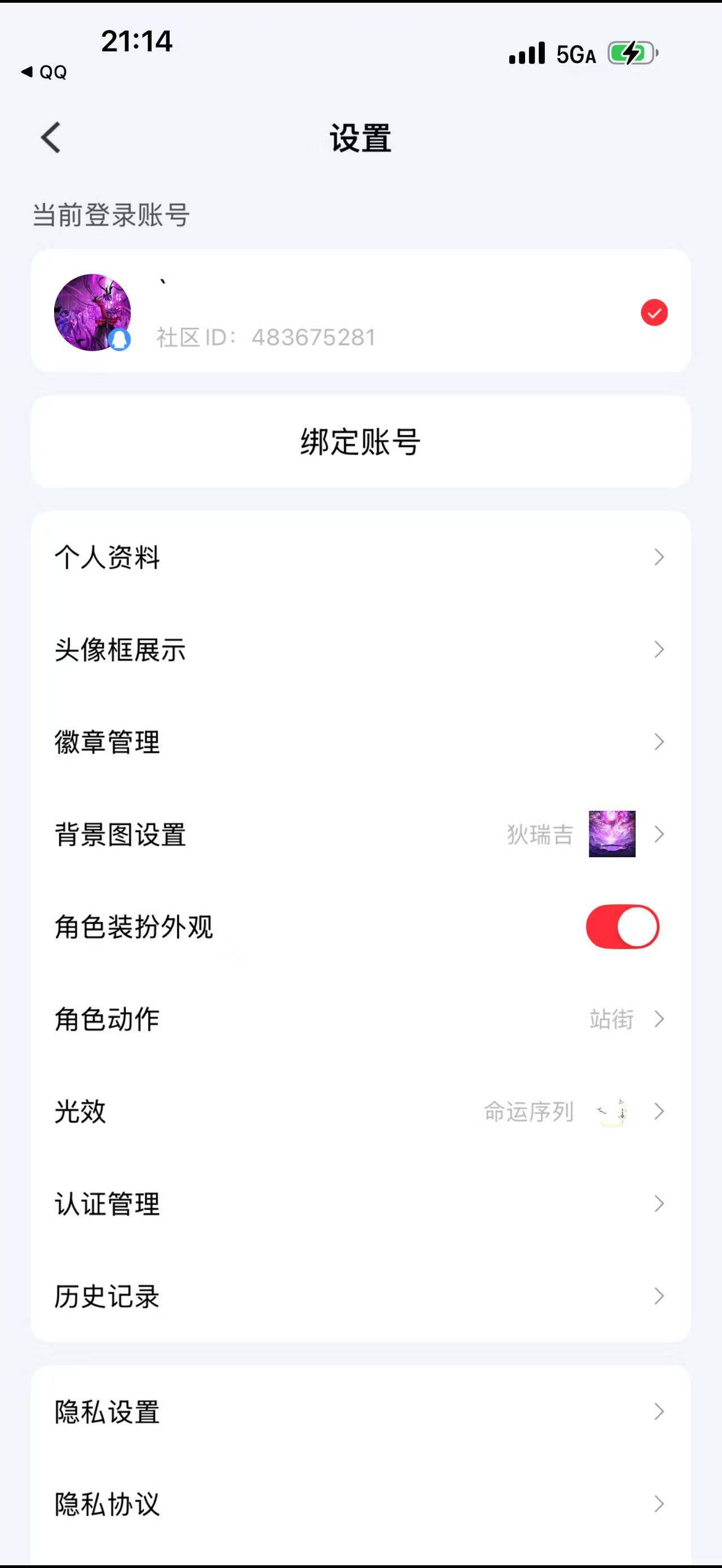Image resolution: width=722 pixels, height=1568 pixels.
Task: Click the QQ badge on the avatar
Action: [x=120, y=338]
